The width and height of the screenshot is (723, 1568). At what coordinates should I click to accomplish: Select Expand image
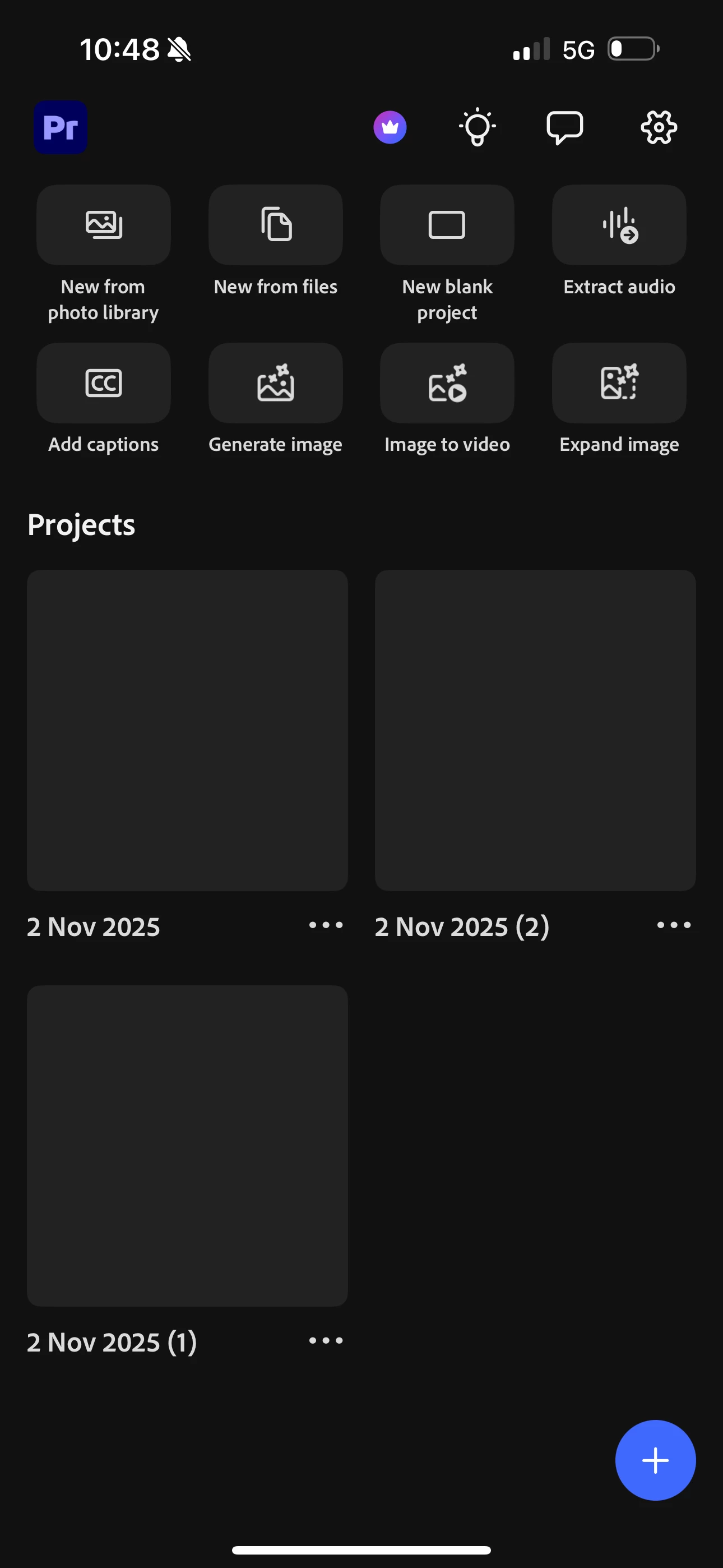619,384
